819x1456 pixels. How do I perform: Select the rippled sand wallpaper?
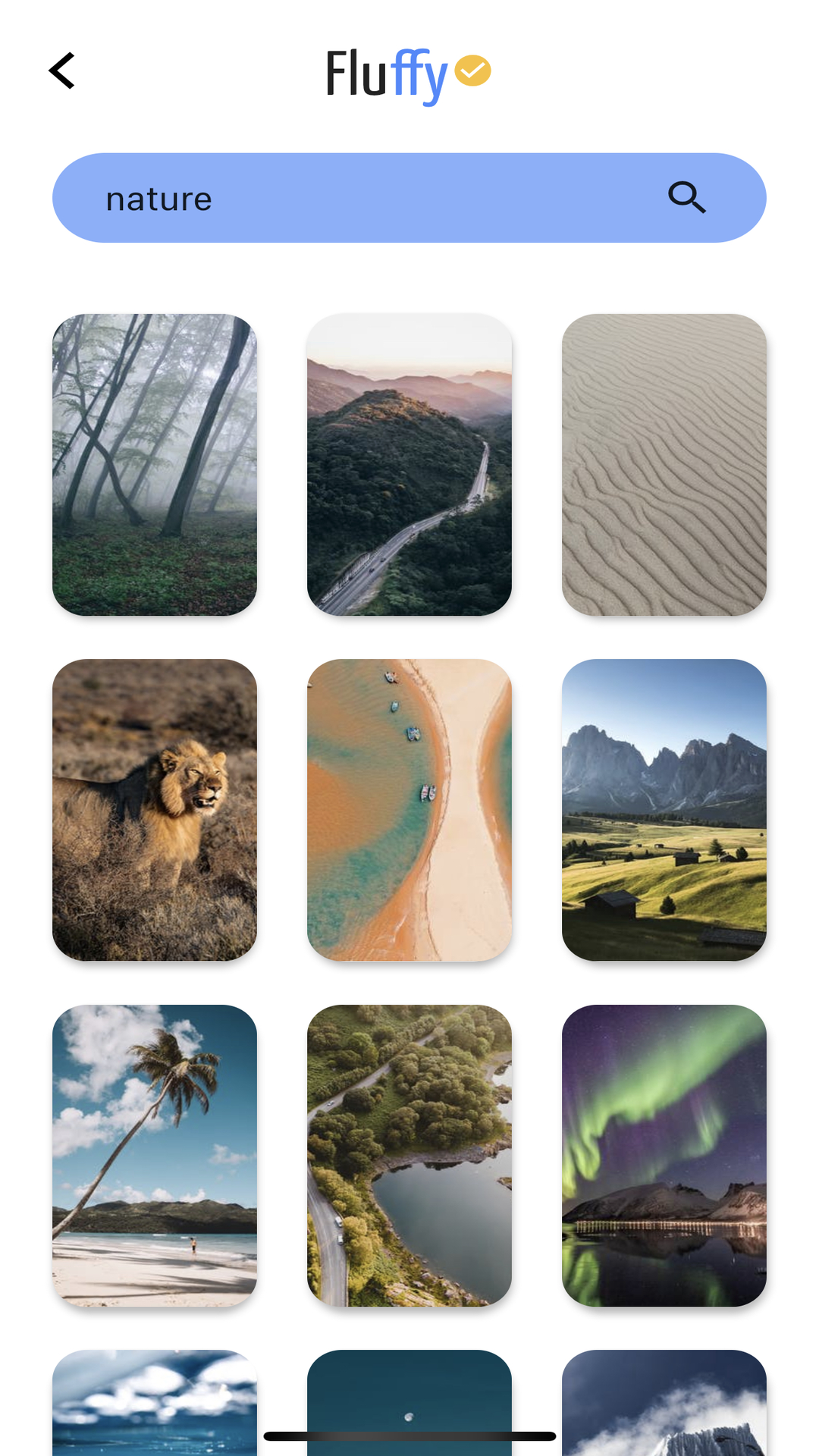coord(664,464)
